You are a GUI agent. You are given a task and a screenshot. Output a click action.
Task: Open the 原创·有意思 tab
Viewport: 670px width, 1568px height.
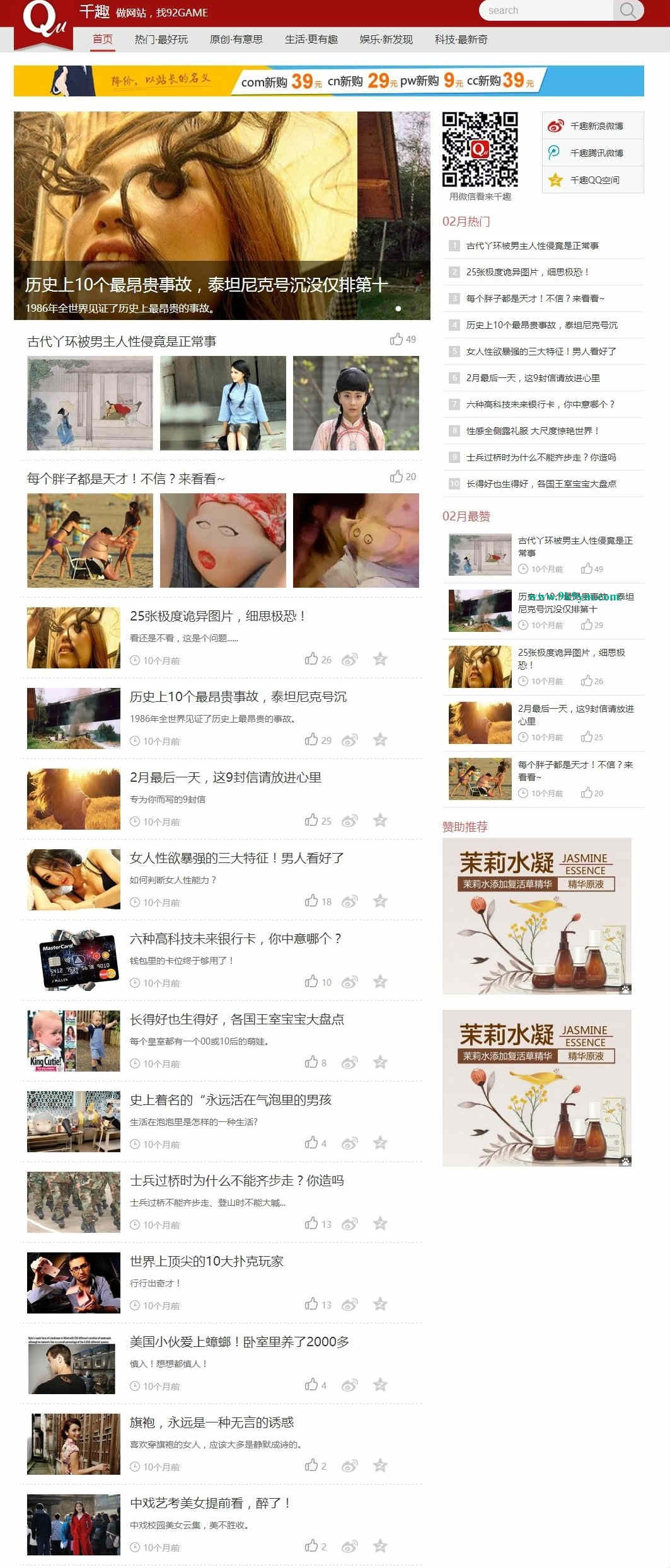pos(236,39)
